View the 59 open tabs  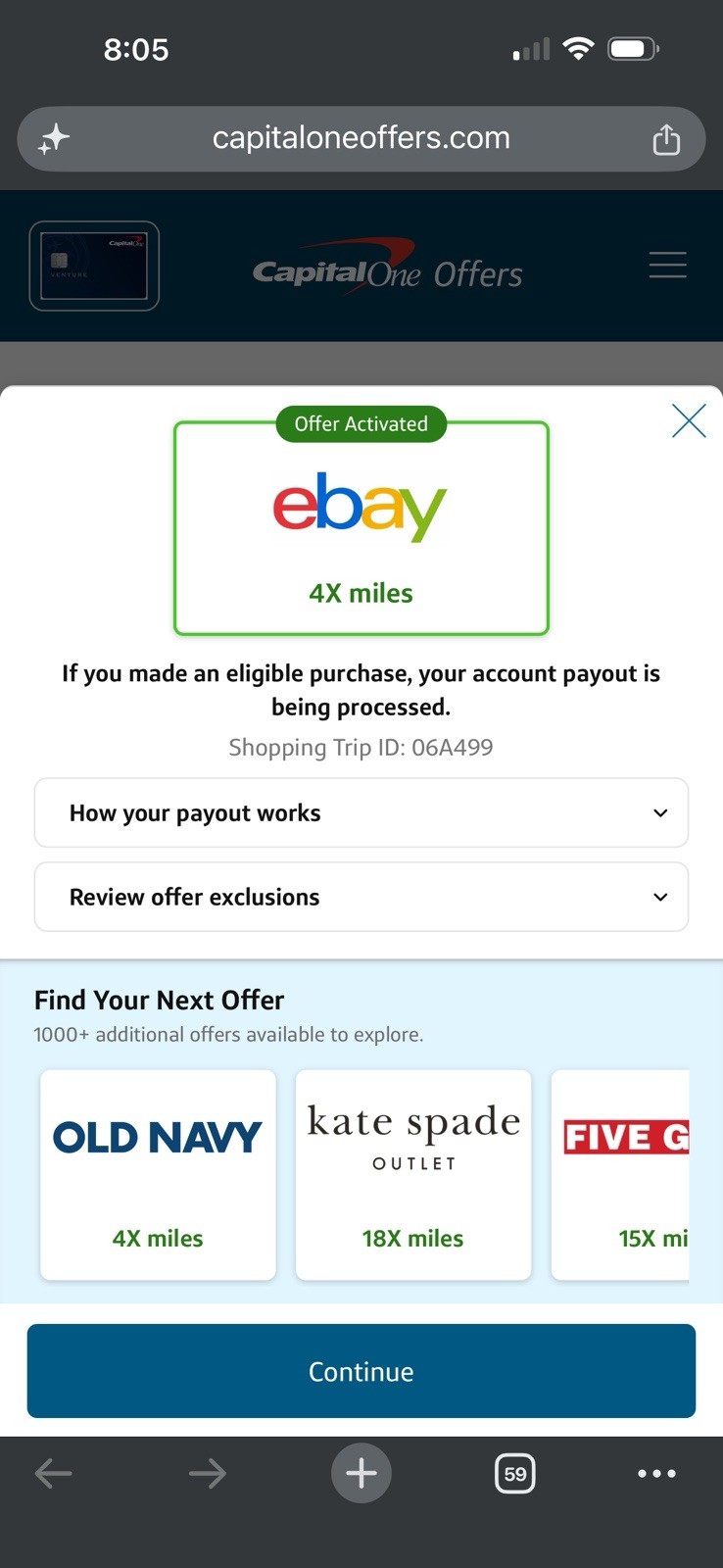click(x=515, y=1473)
